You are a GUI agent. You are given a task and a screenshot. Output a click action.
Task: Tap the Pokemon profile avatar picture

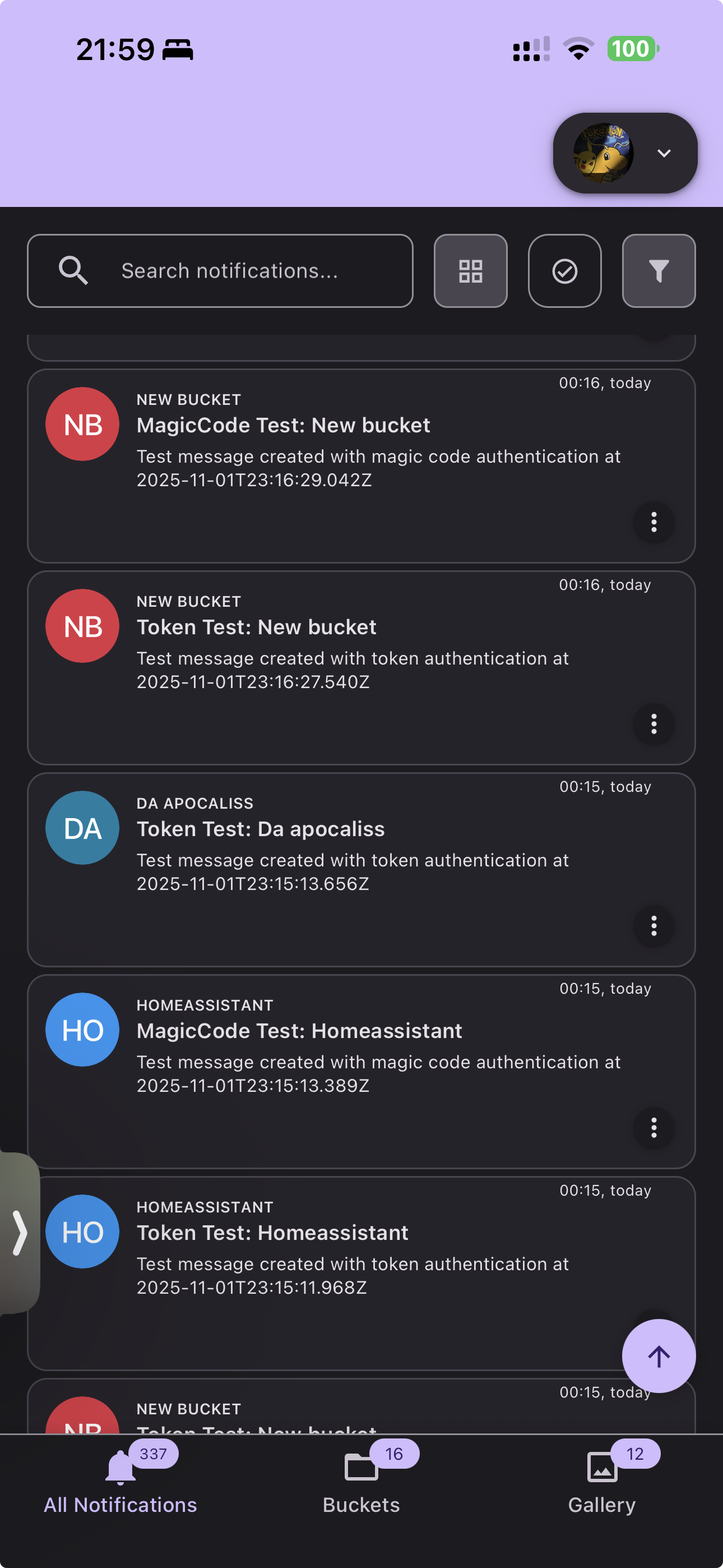[x=604, y=154]
